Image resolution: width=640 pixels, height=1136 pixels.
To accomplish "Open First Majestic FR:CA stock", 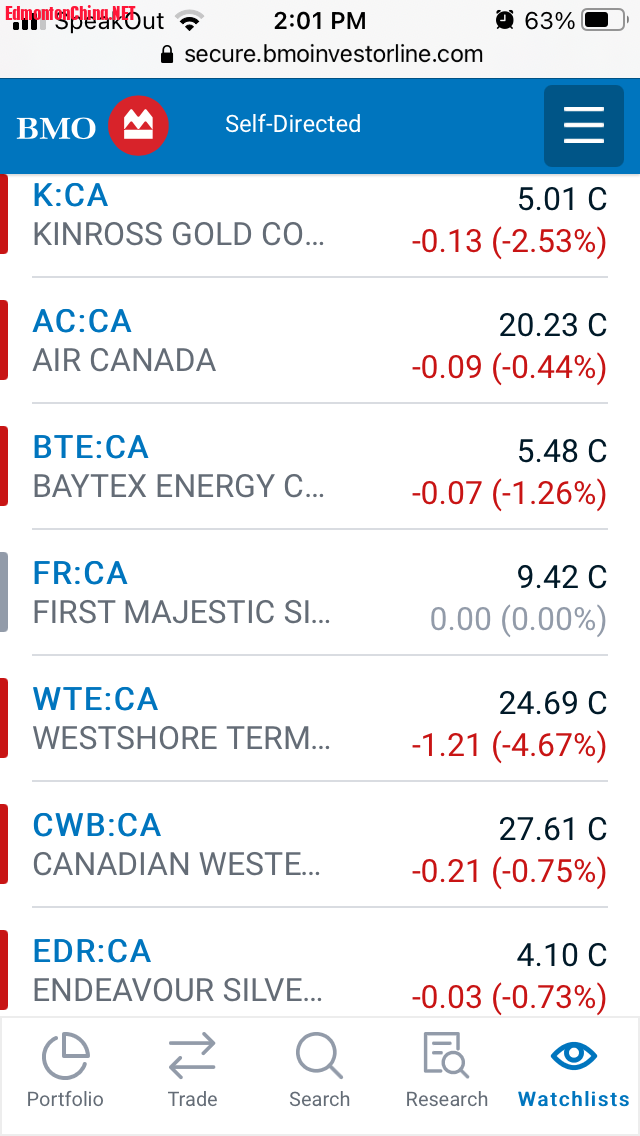I will (180, 593).
